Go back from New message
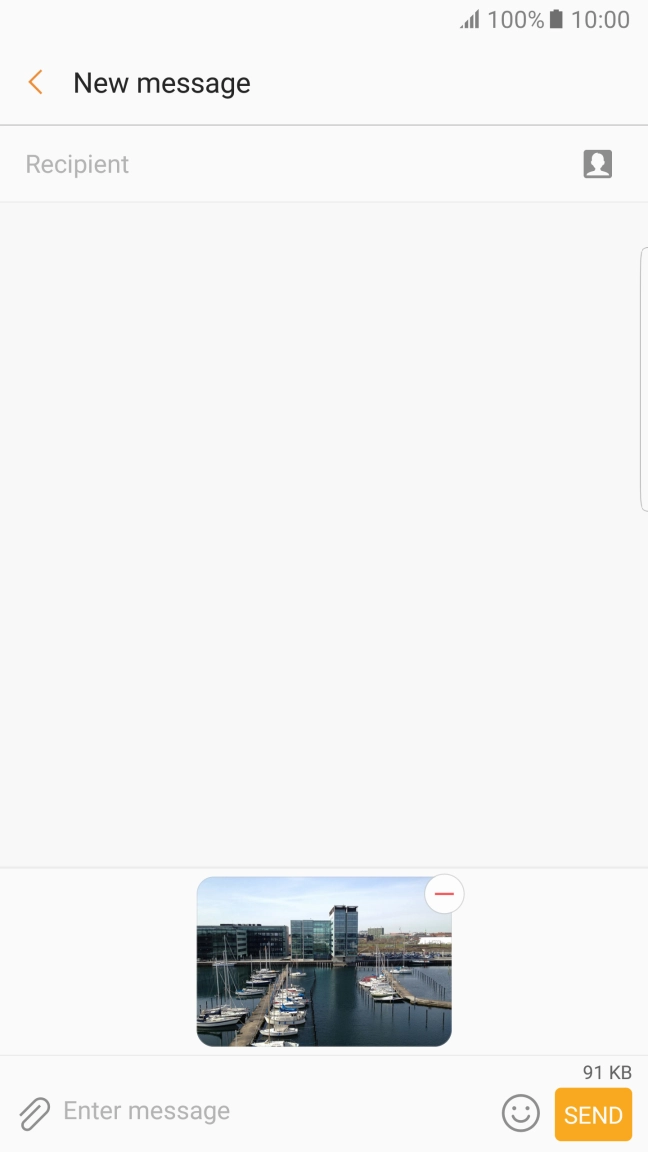 pos(36,83)
